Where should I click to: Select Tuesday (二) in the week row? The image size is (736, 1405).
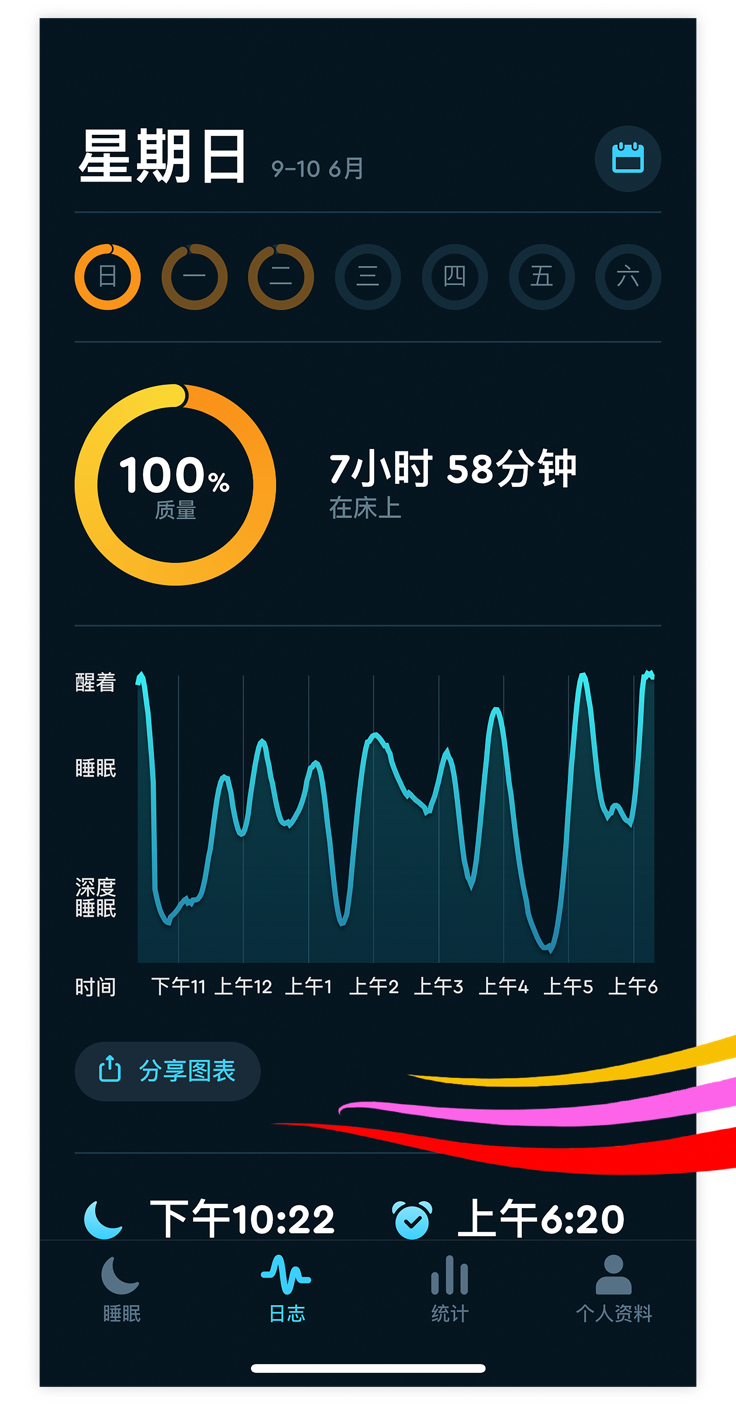click(x=281, y=277)
